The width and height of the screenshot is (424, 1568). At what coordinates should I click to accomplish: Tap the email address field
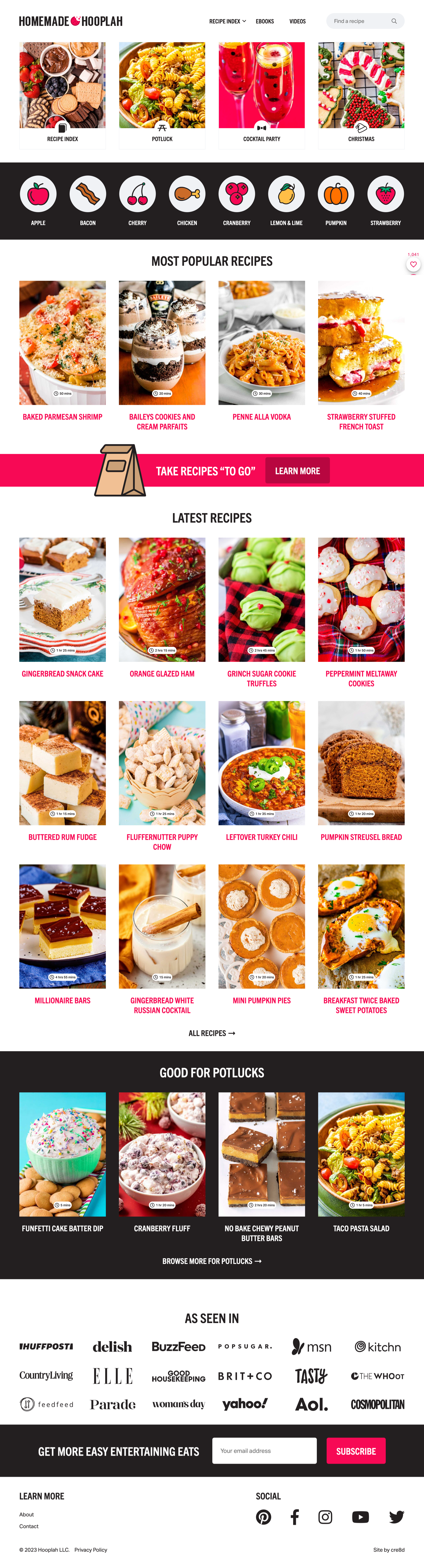(x=264, y=1451)
